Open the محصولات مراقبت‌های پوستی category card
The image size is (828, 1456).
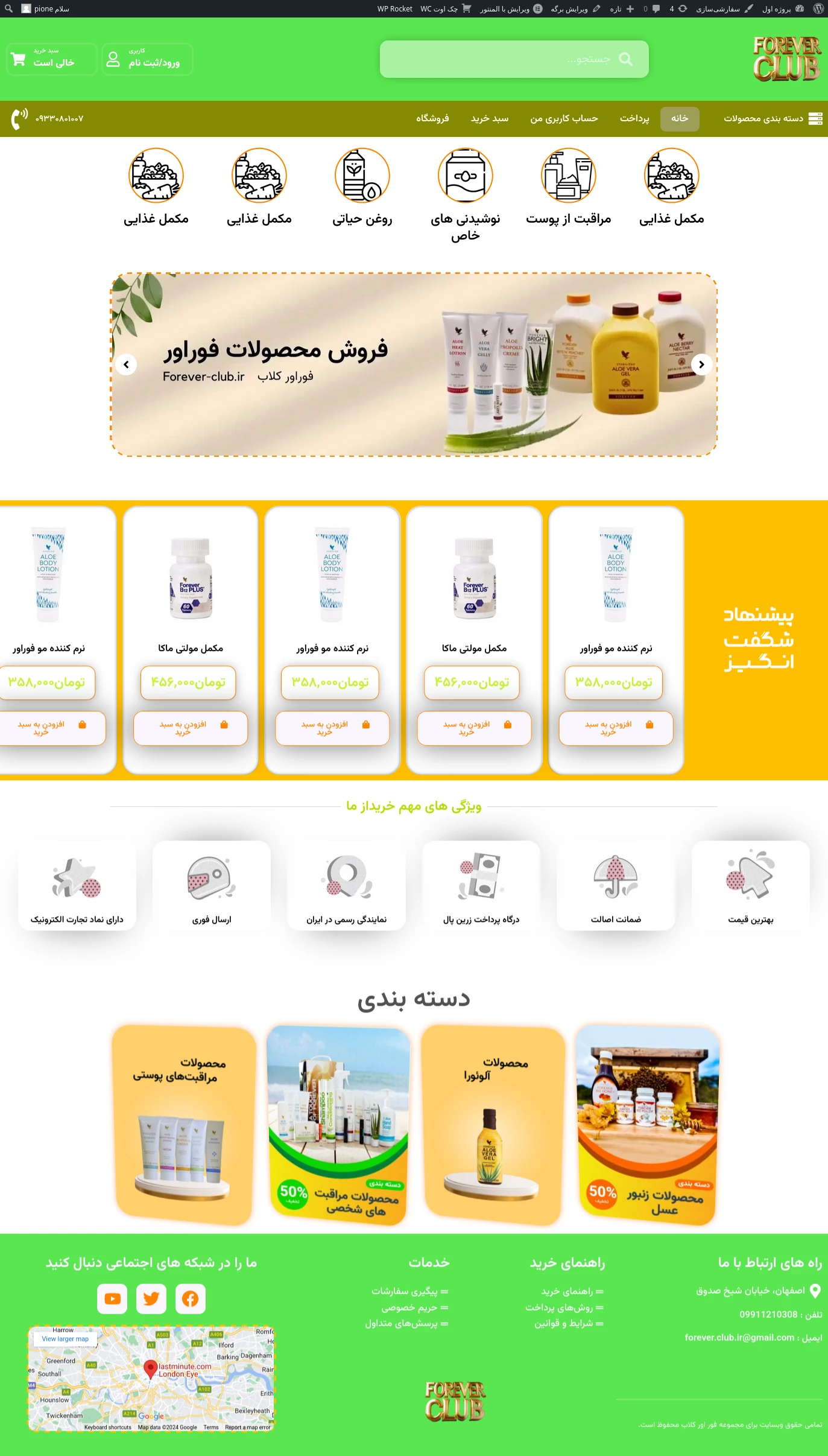(184, 1125)
